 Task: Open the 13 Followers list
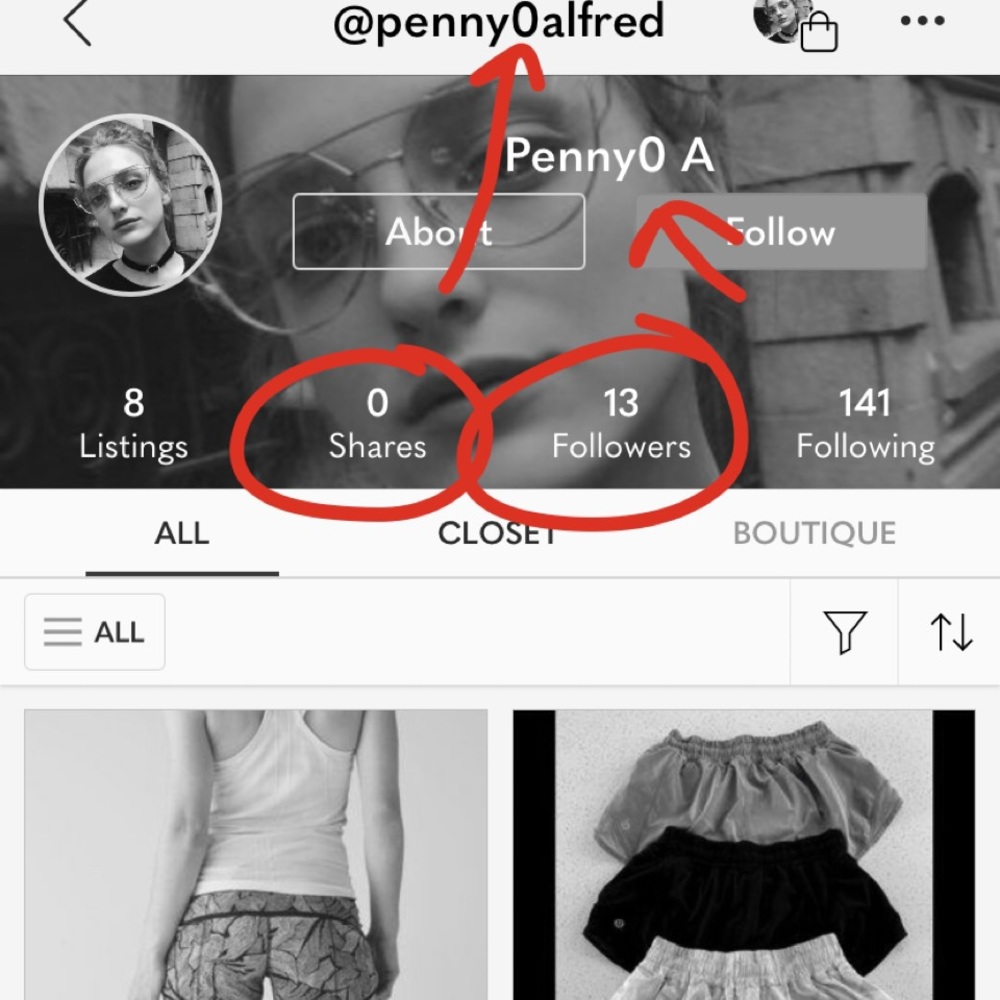tap(621, 423)
